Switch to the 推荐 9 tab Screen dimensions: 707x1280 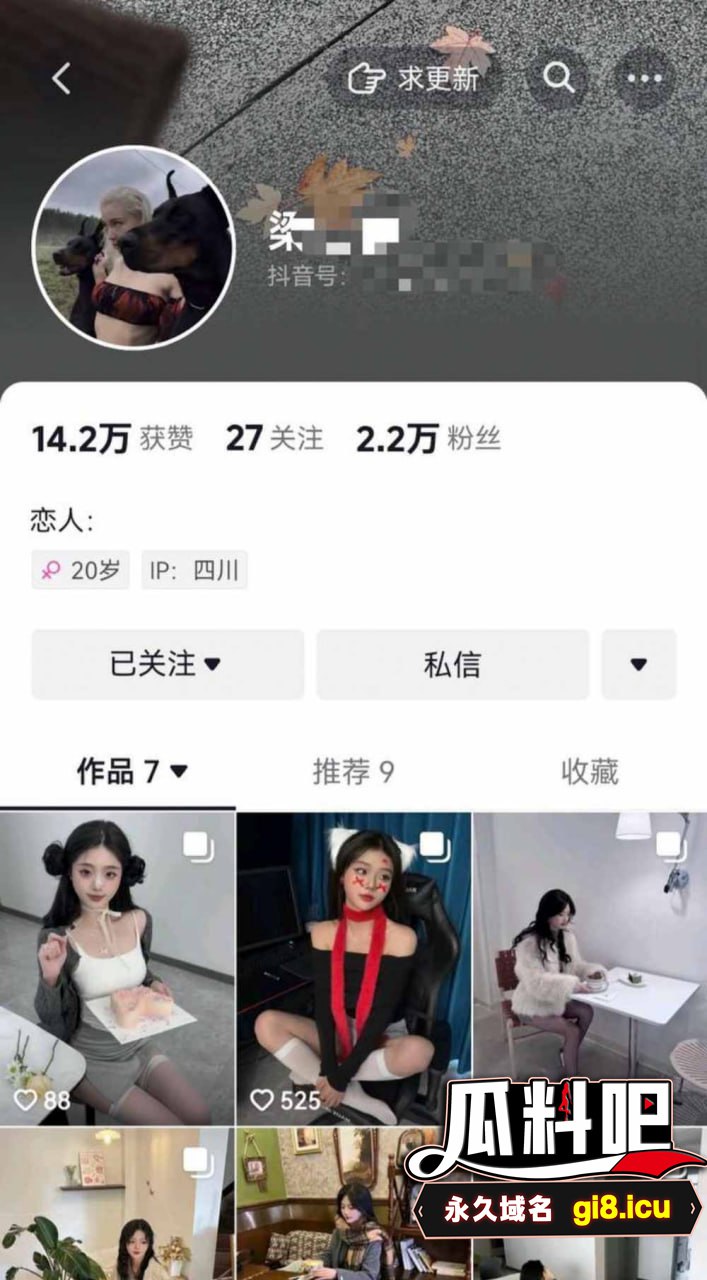click(353, 771)
